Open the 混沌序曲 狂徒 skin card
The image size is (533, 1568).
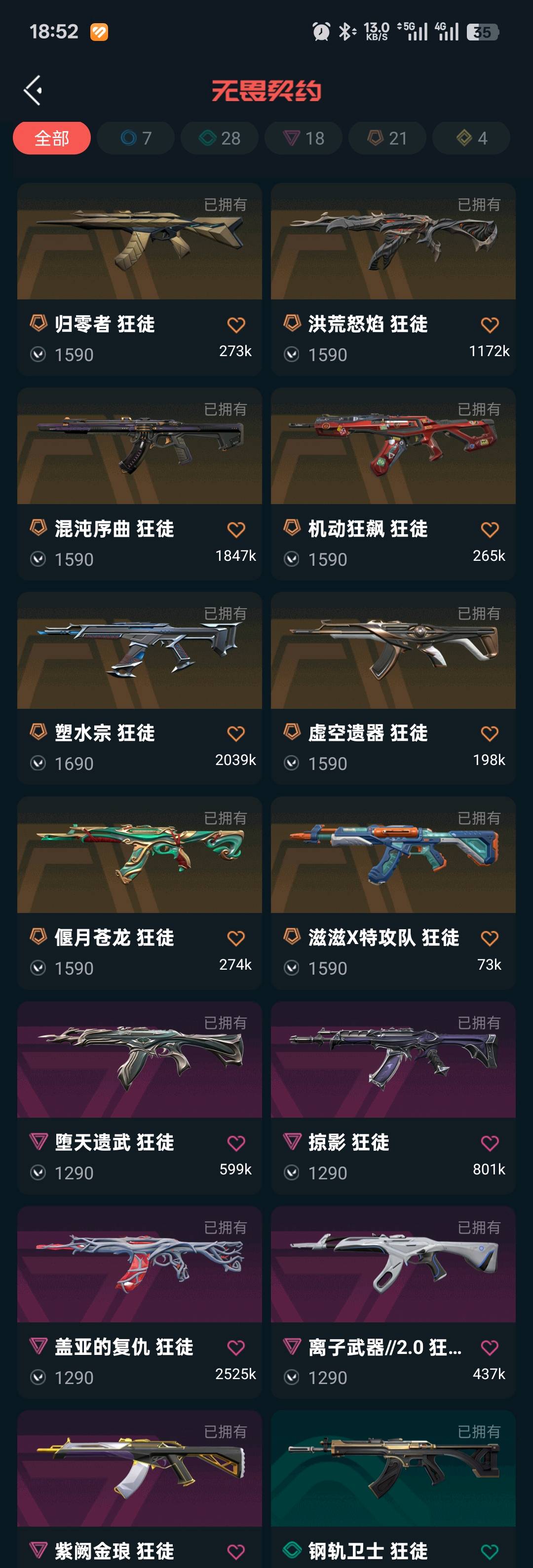point(140,484)
